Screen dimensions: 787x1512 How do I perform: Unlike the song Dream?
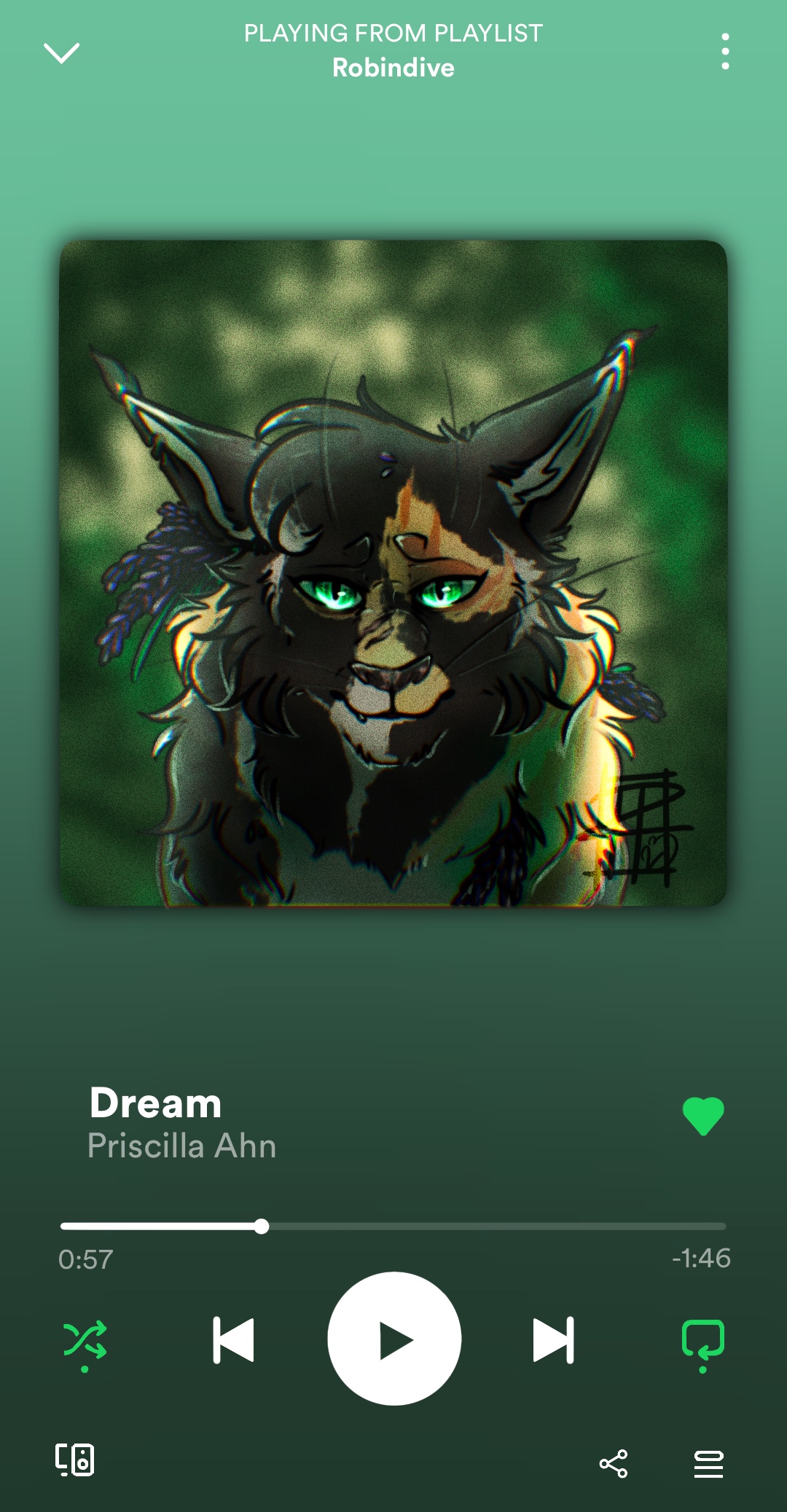[702, 1116]
